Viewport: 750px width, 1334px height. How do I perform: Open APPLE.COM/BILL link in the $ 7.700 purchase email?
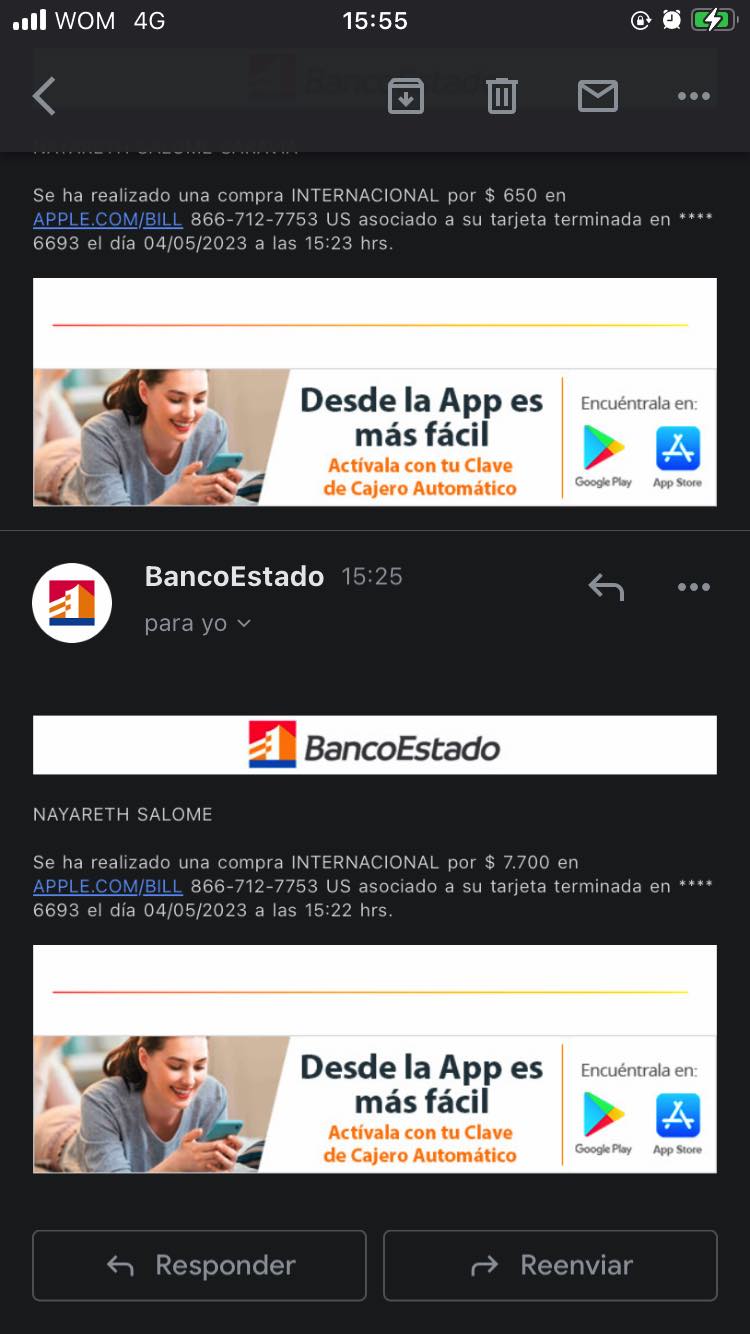tap(107, 886)
